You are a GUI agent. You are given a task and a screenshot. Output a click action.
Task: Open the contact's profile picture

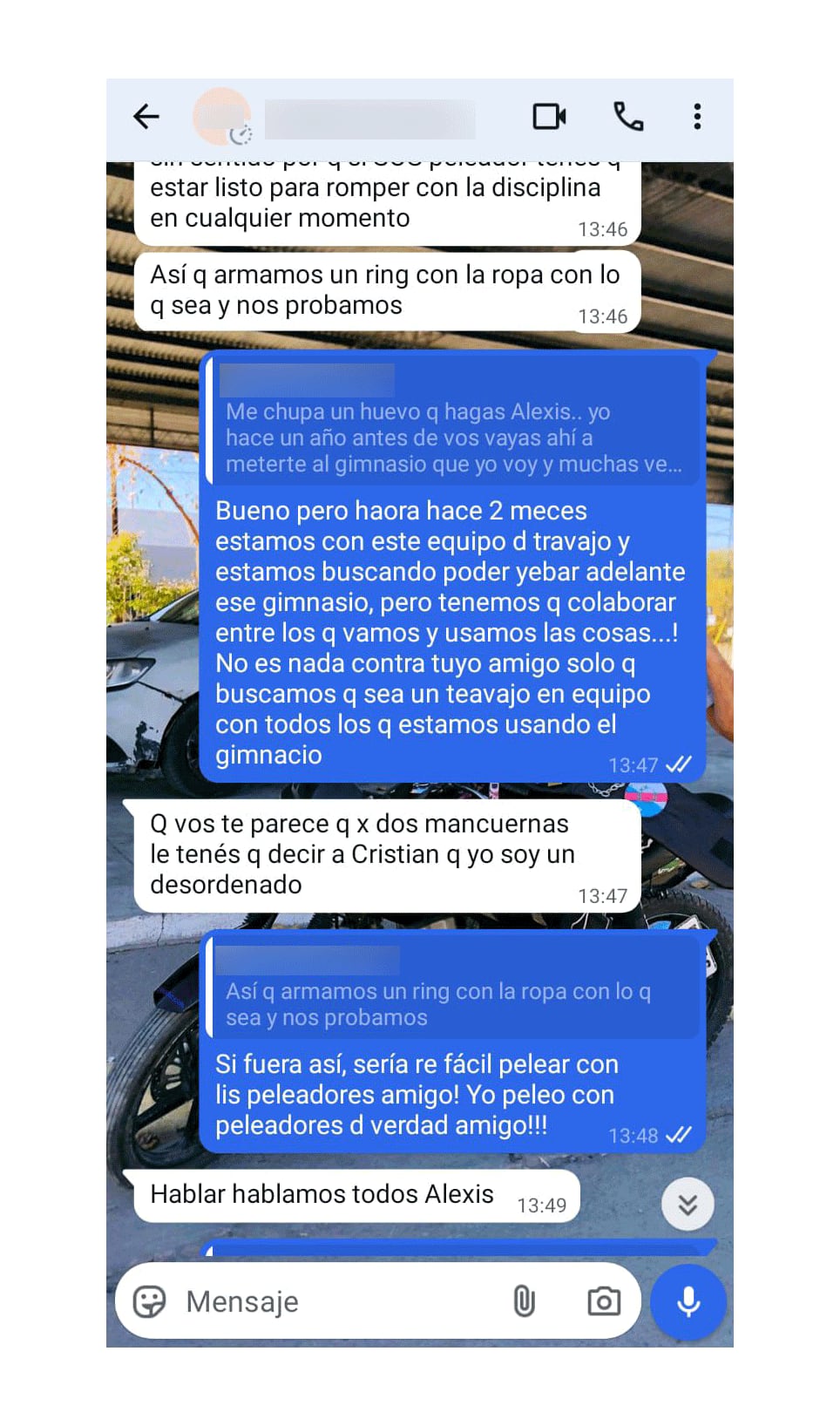[x=221, y=116]
